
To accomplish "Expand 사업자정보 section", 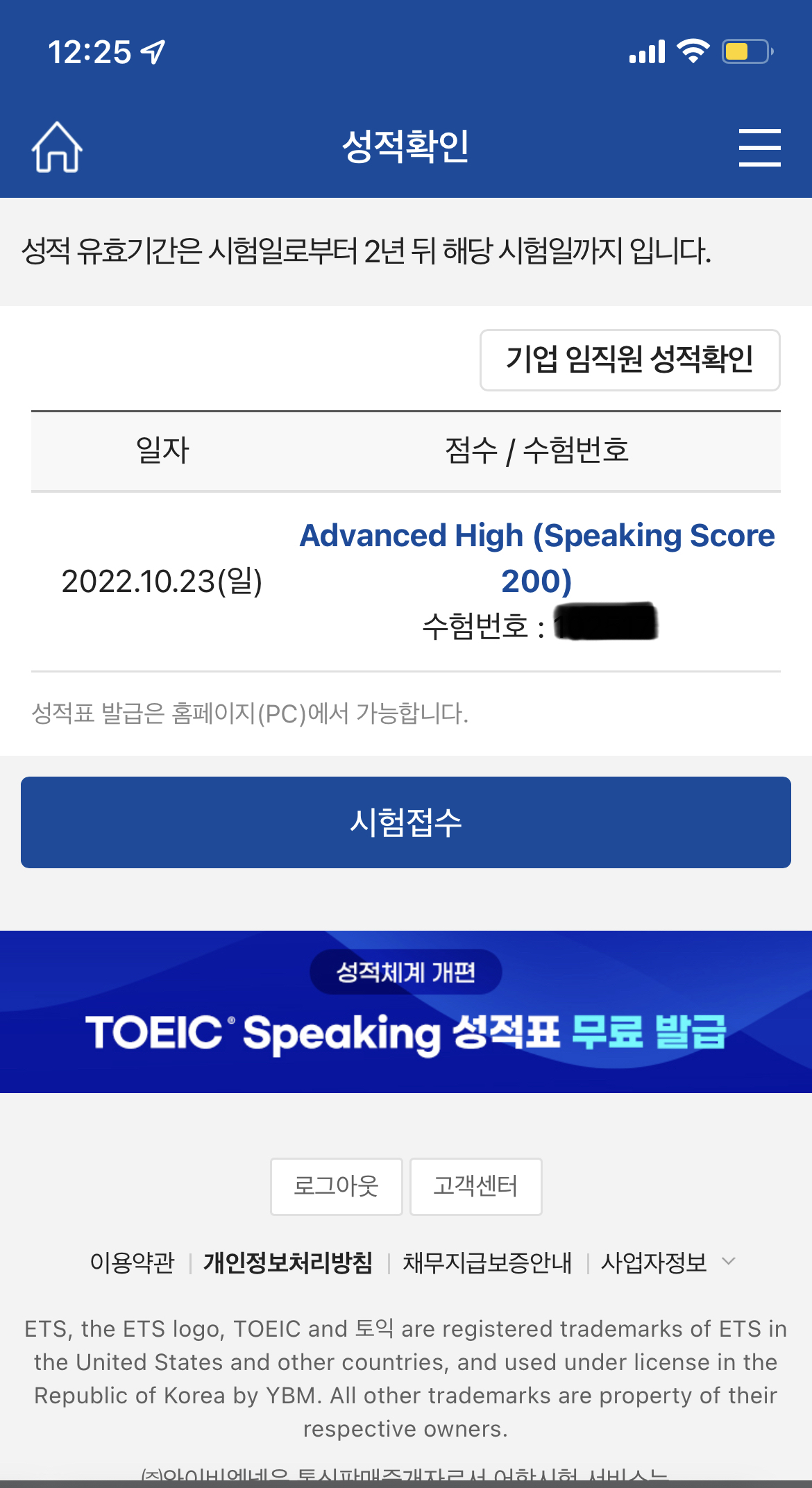I will click(666, 1262).
